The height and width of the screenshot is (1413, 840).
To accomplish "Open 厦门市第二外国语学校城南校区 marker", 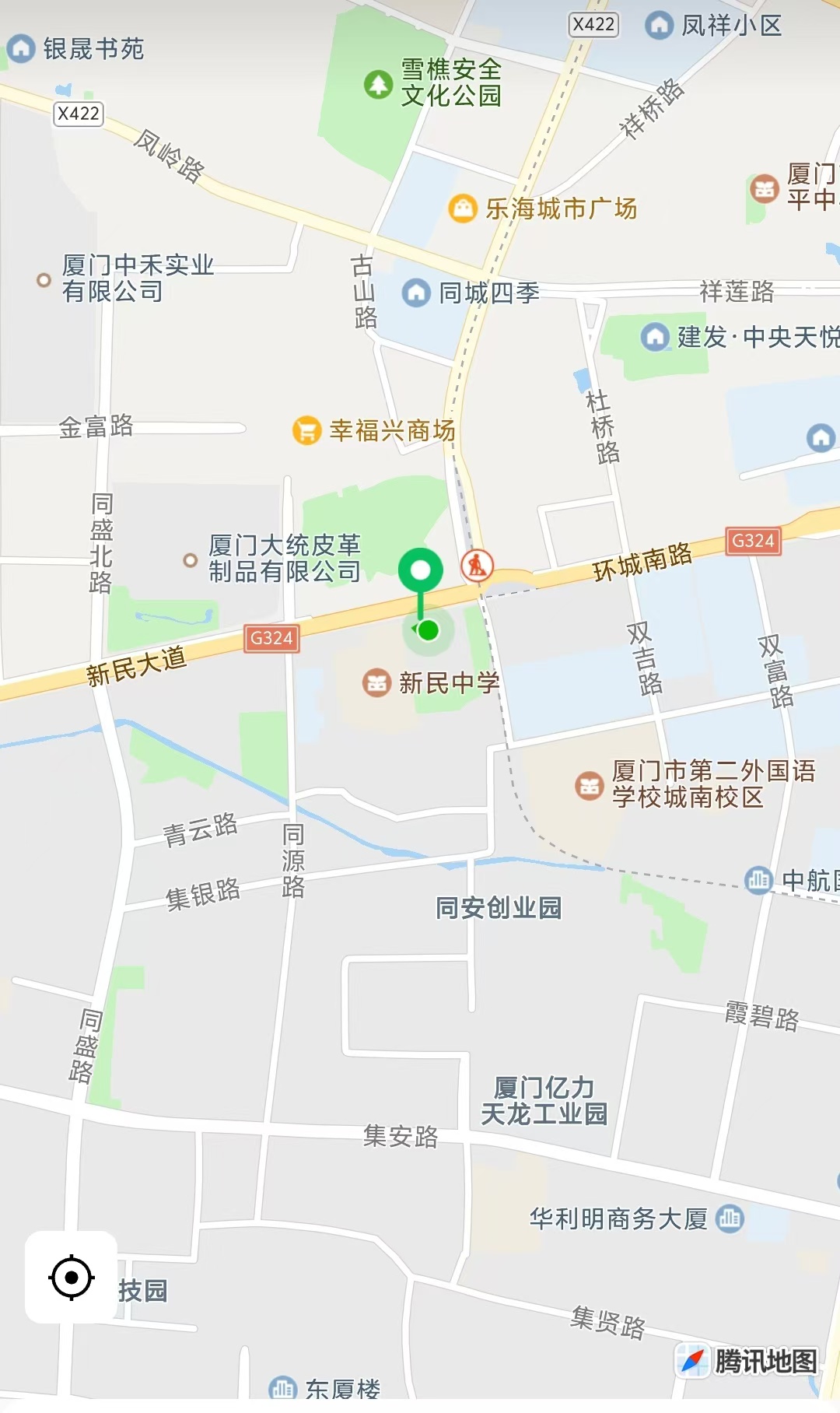I will tap(590, 785).
